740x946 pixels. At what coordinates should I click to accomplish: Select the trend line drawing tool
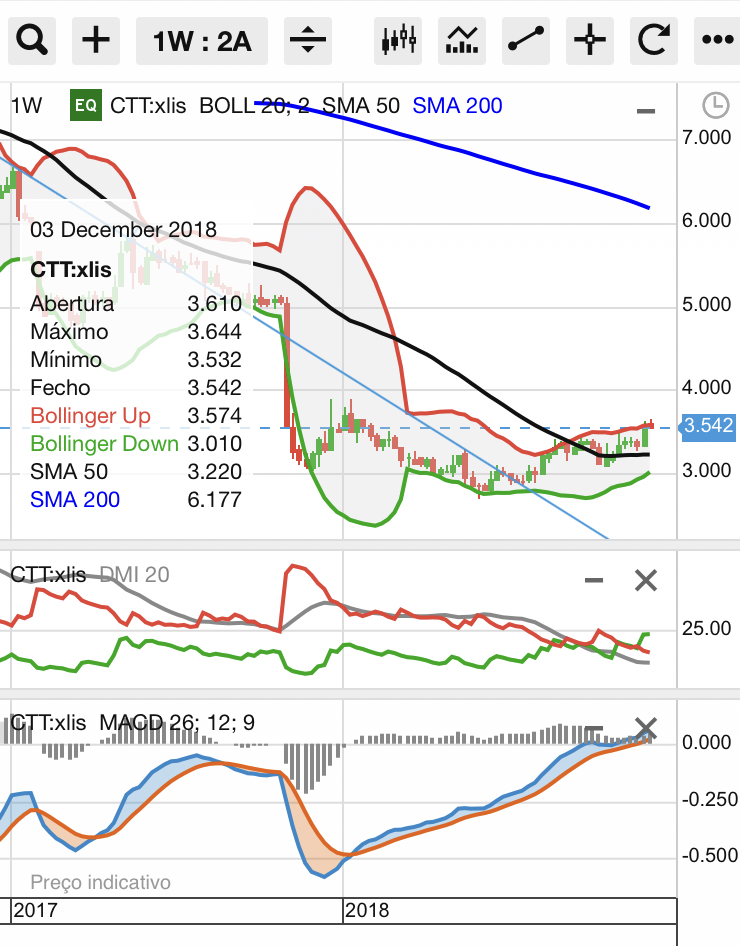pos(526,41)
